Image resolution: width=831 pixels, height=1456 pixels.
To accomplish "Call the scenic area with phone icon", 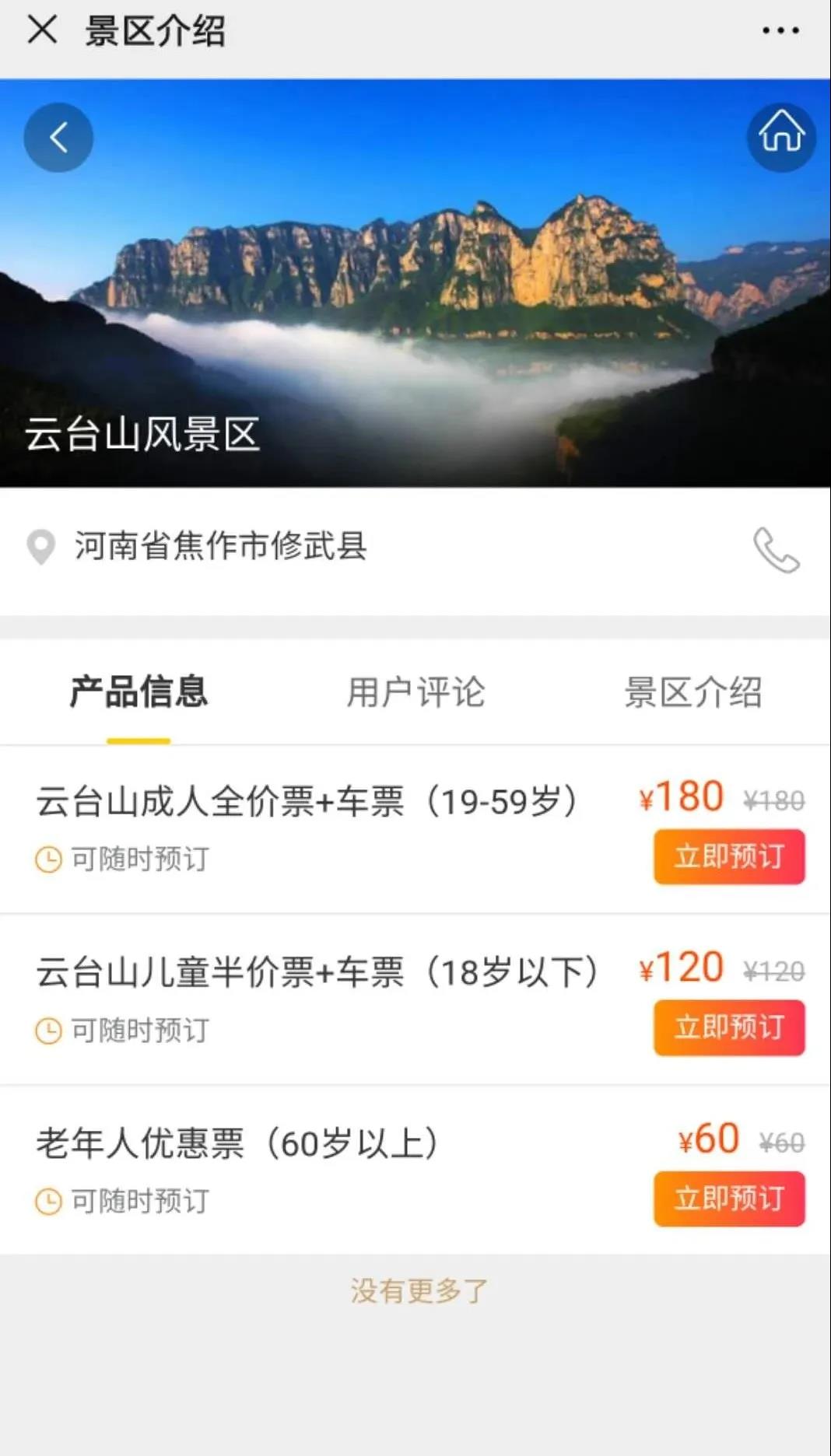I will [x=776, y=550].
